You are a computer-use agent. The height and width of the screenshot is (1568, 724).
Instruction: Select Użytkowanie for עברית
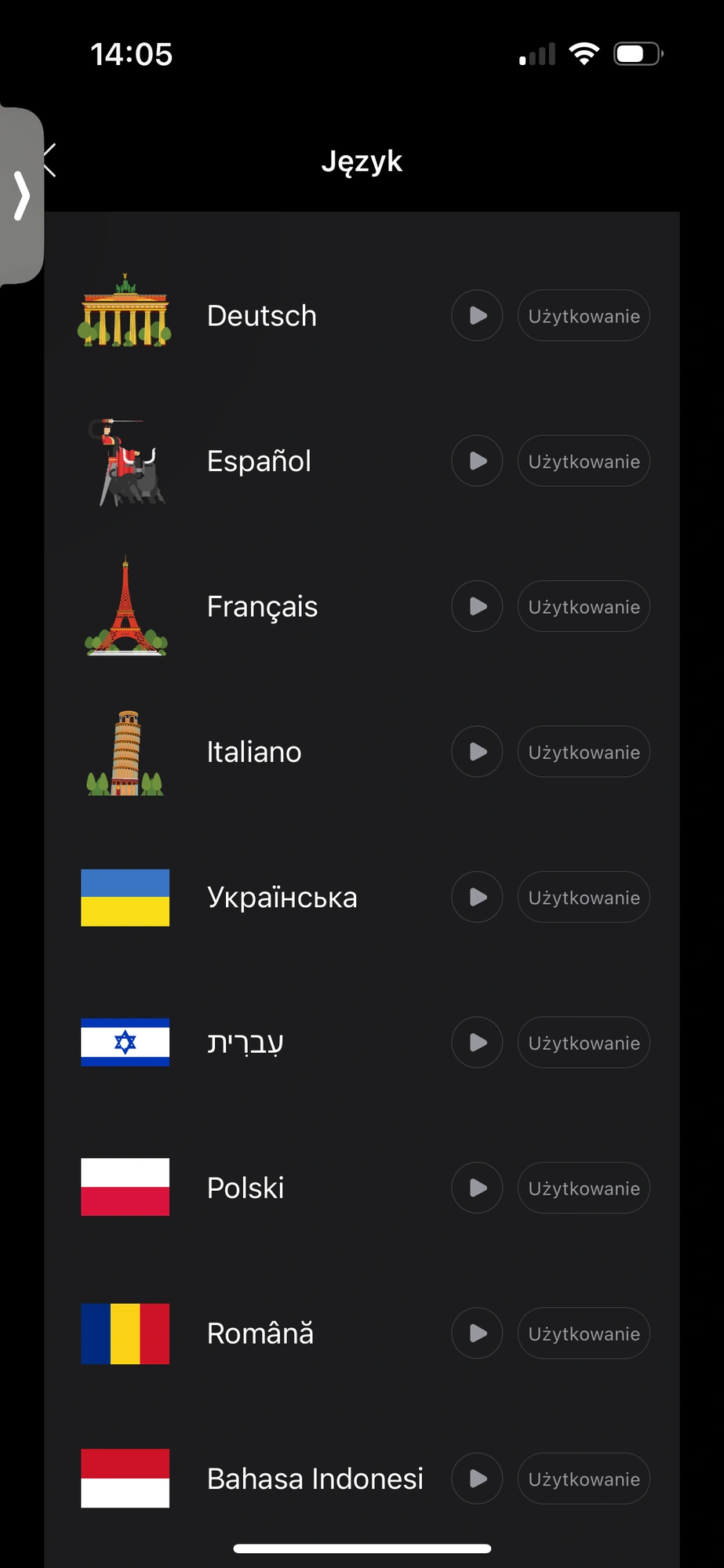click(x=584, y=1043)
